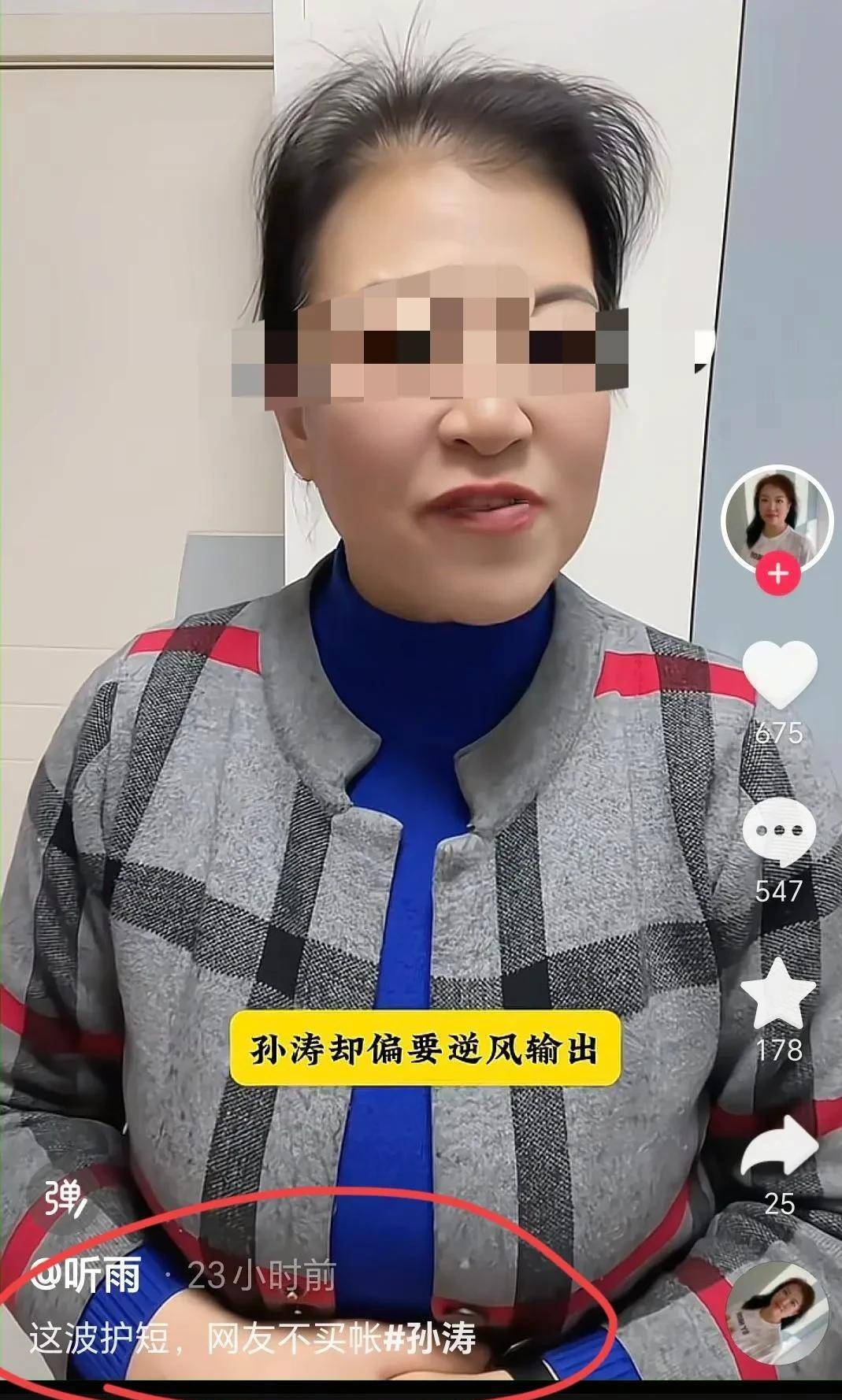Open the spinning music disc thumbnail

pos(776,1313)
